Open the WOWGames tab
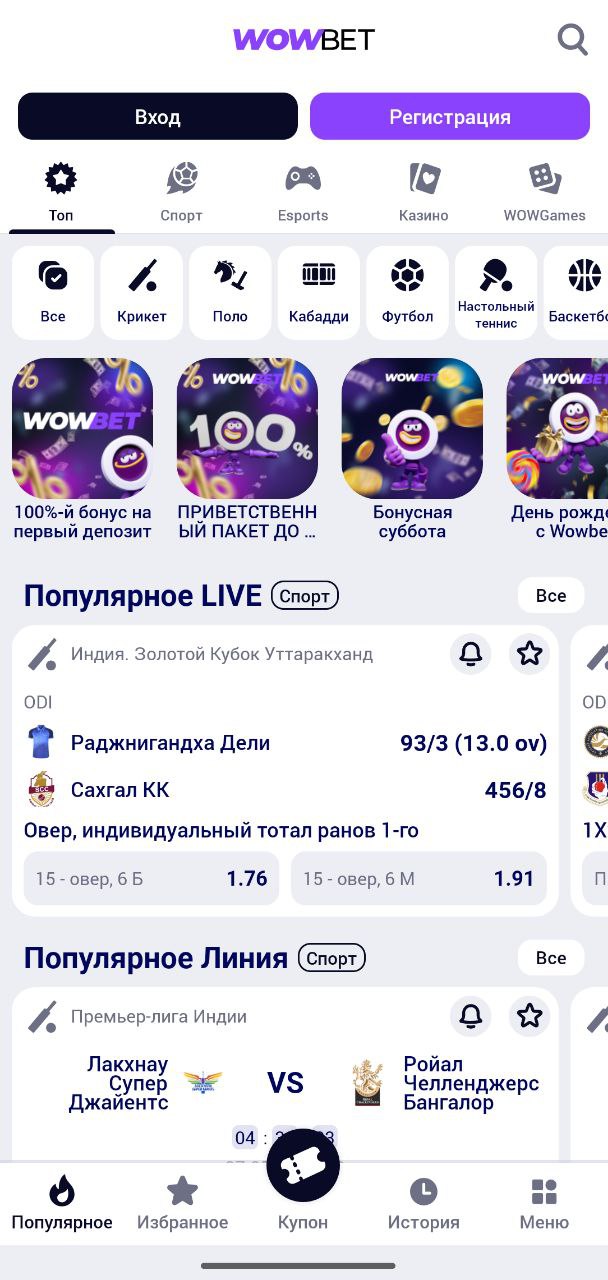The image size is (608, 1280). [x=545, y=193]
